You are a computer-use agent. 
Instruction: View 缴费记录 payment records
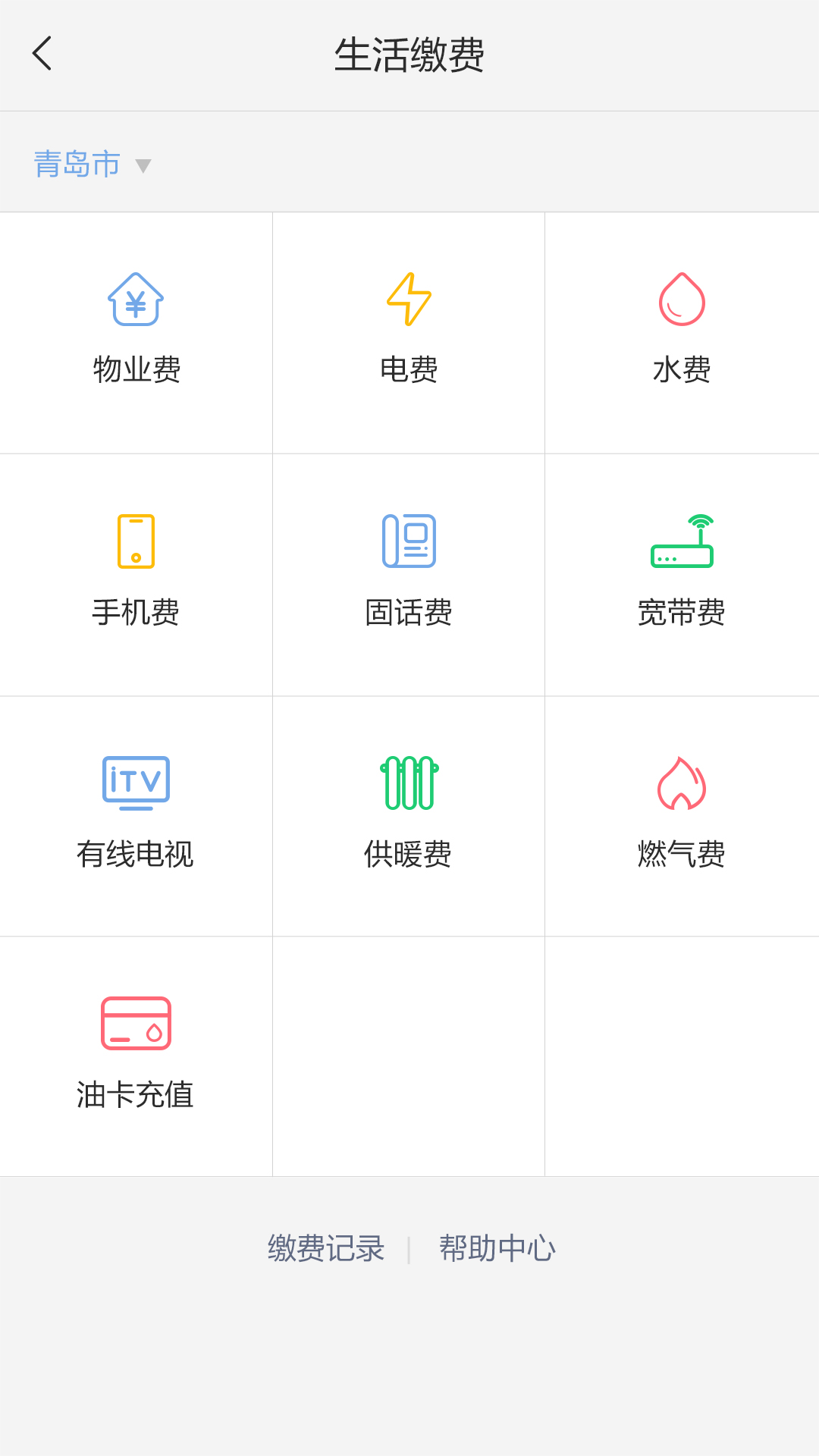(327, 1248)
